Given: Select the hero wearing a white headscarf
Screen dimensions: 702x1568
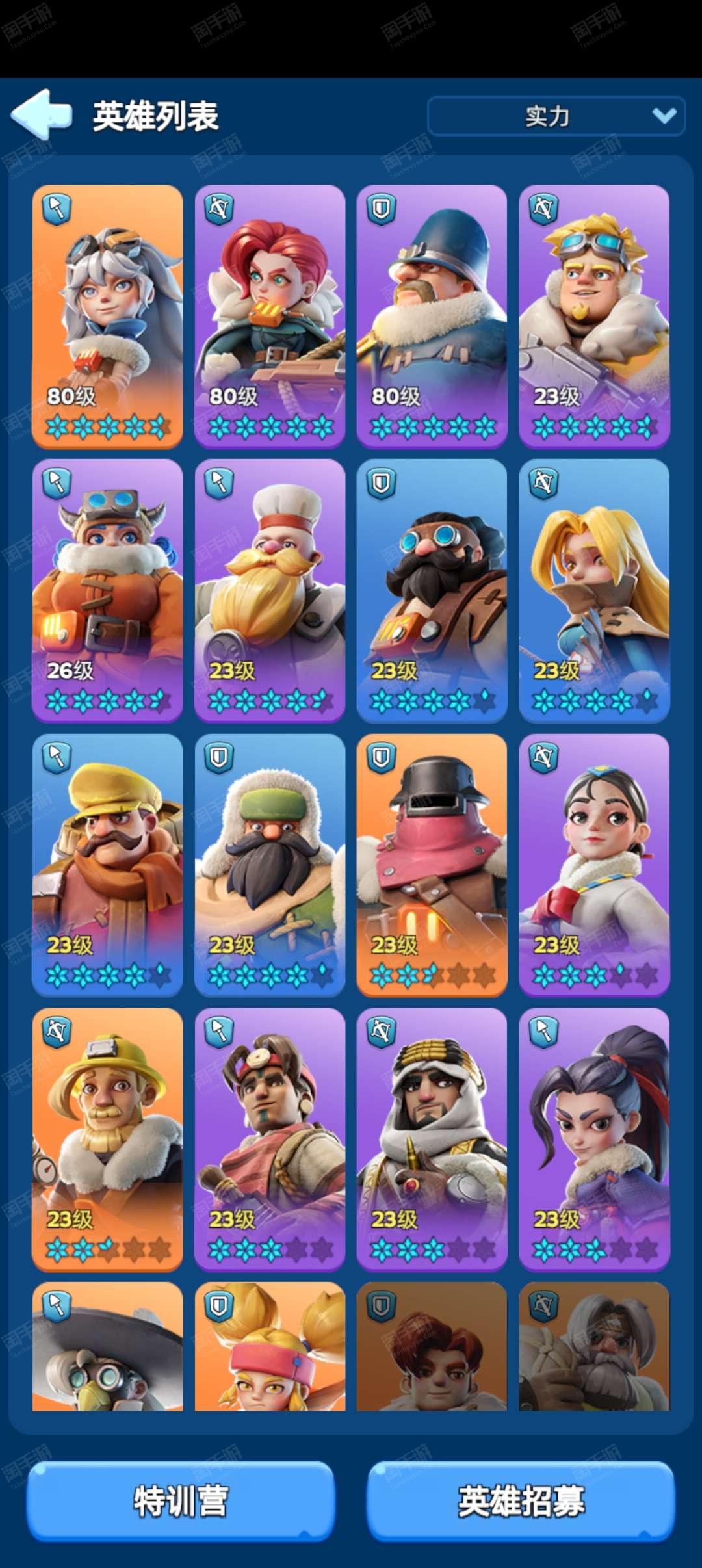Looking at the screenshot, I should click(432, 1140).
